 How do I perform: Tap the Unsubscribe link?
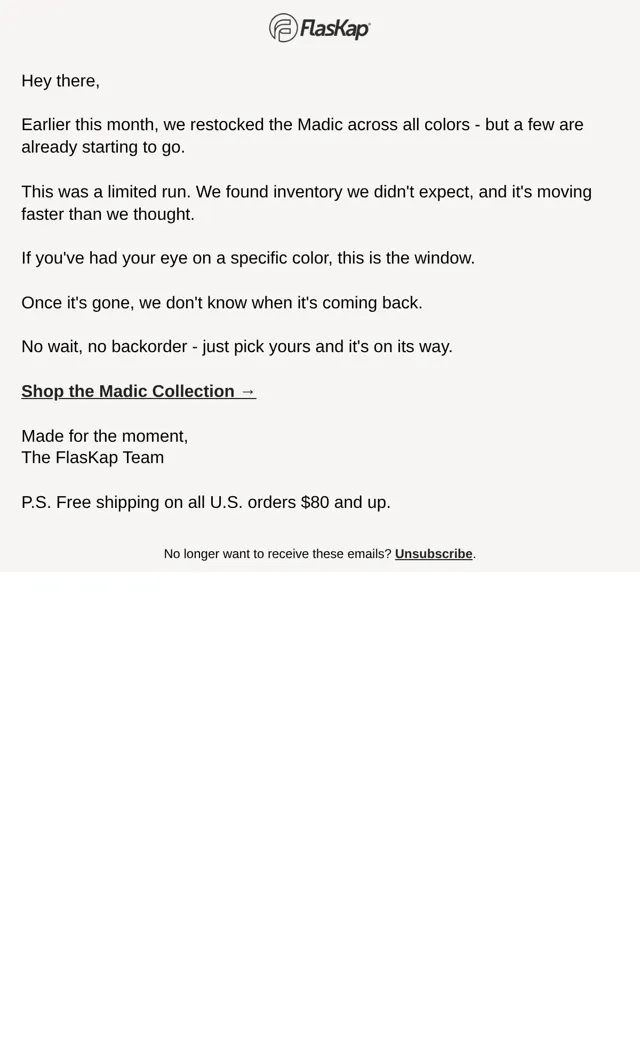(434, 554)
